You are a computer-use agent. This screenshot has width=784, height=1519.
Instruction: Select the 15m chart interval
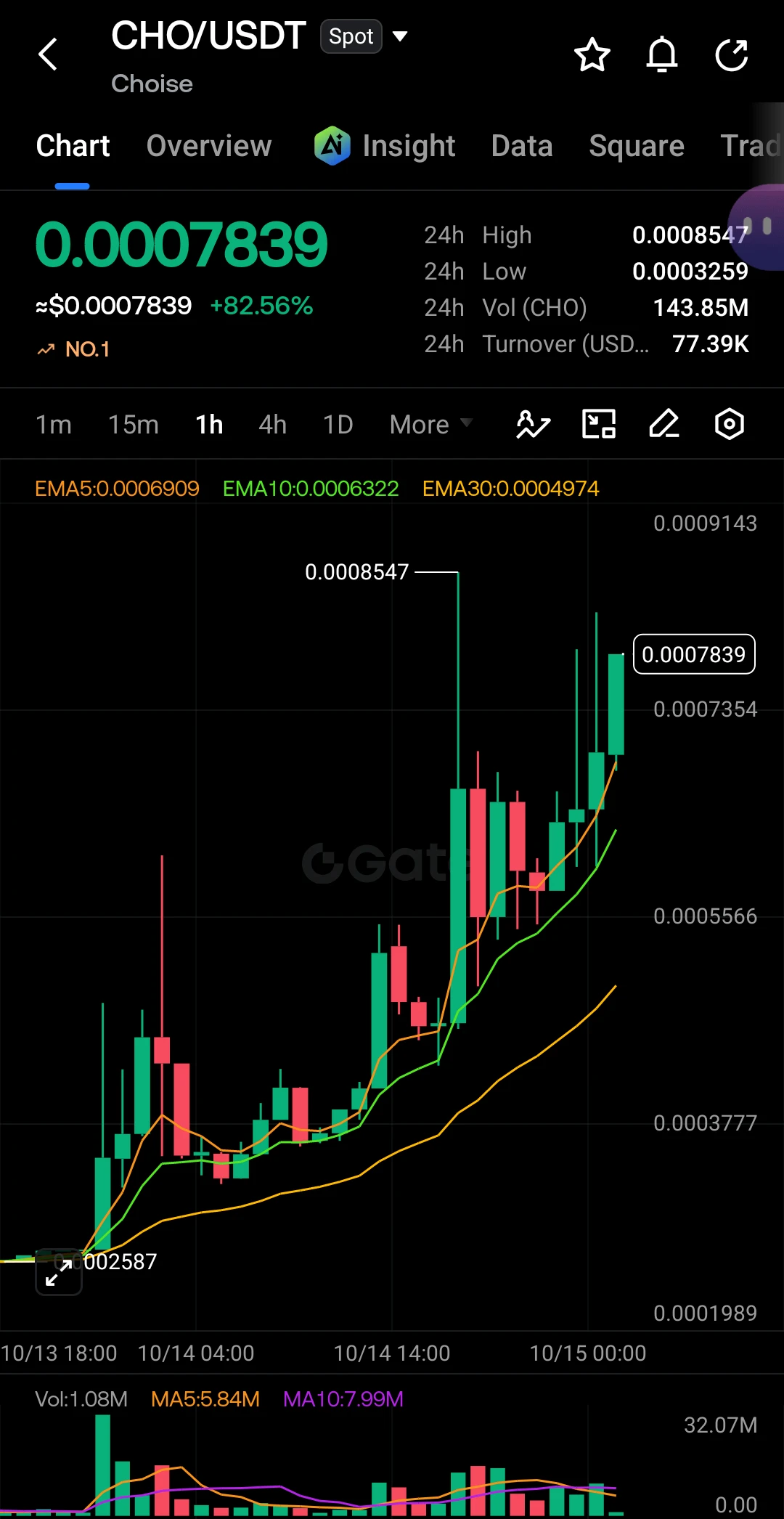point(134,425)
